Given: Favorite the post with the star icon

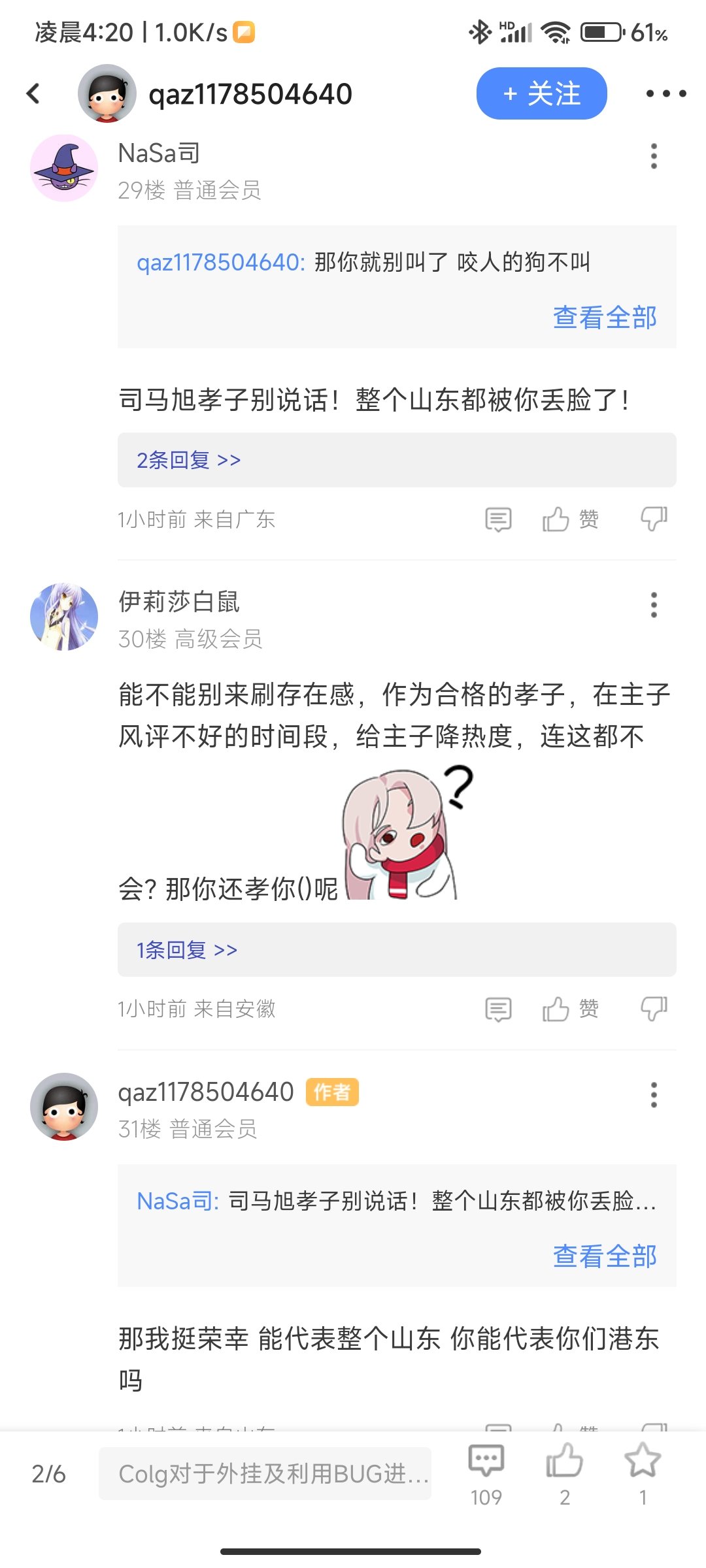Looking at the screenshot, I should [x=643, y=1475].
